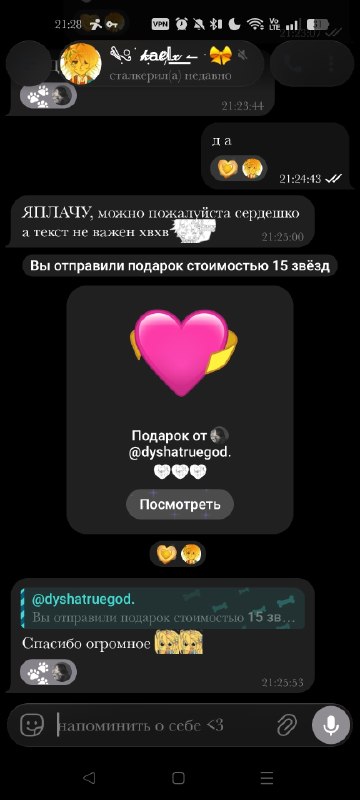Tap the Посмотреть button on the gift
This screenshot has width=360, height=800.
[180, 505]
